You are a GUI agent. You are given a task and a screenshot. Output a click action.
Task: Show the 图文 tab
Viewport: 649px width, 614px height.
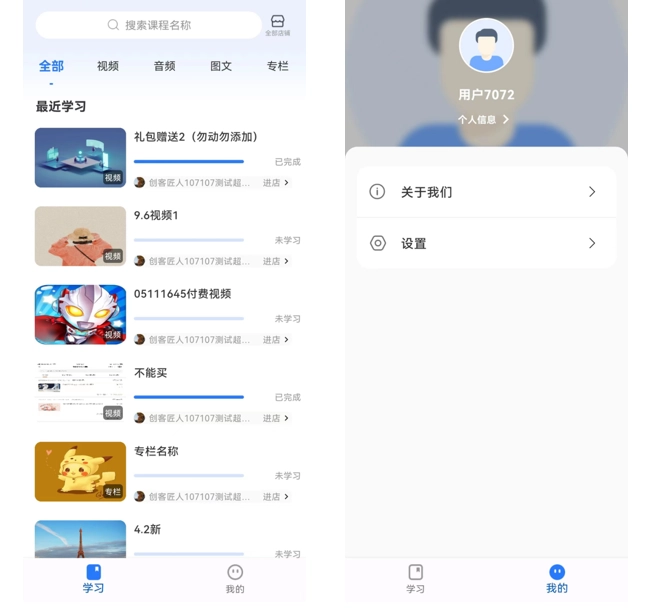pyautogui.click(x=221, y=66)
